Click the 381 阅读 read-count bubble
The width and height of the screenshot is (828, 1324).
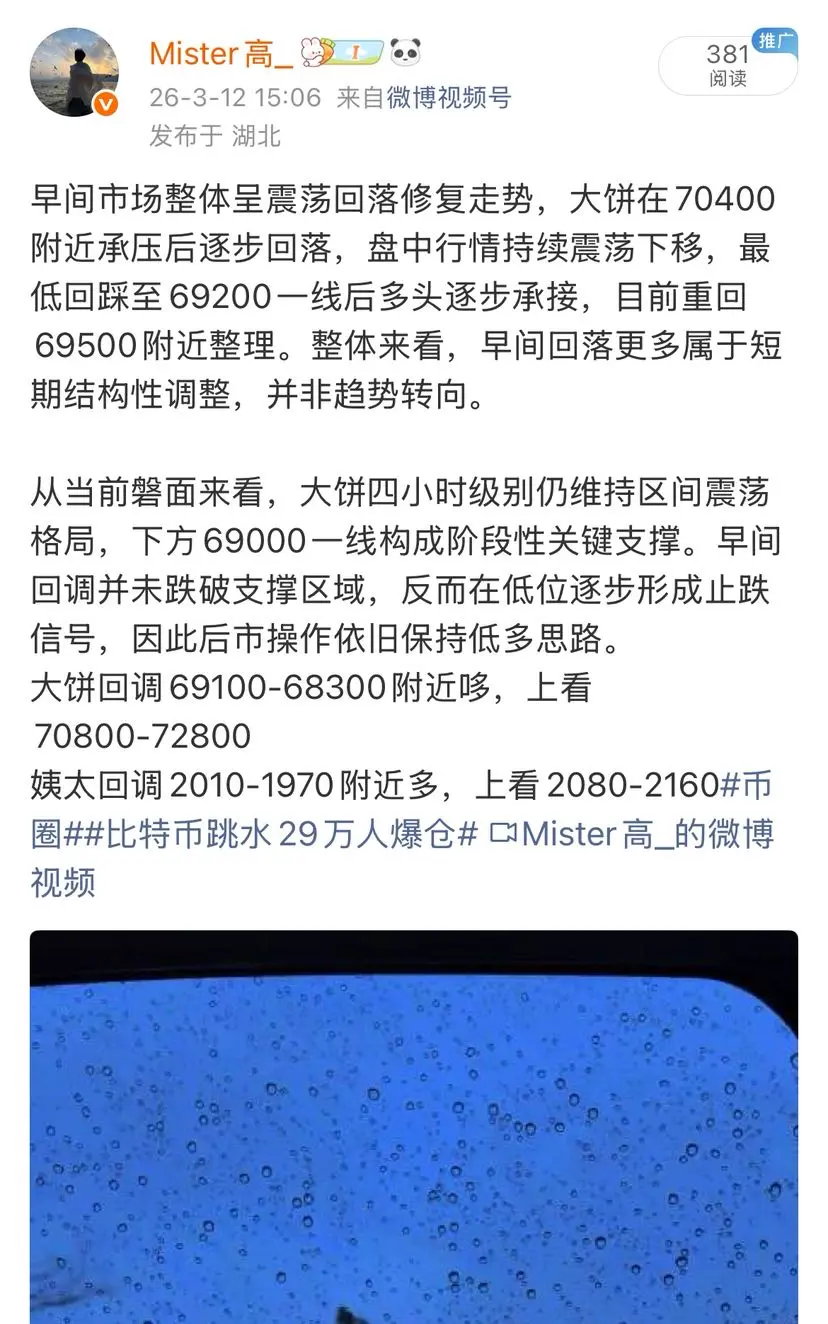(x=726, y=62)
